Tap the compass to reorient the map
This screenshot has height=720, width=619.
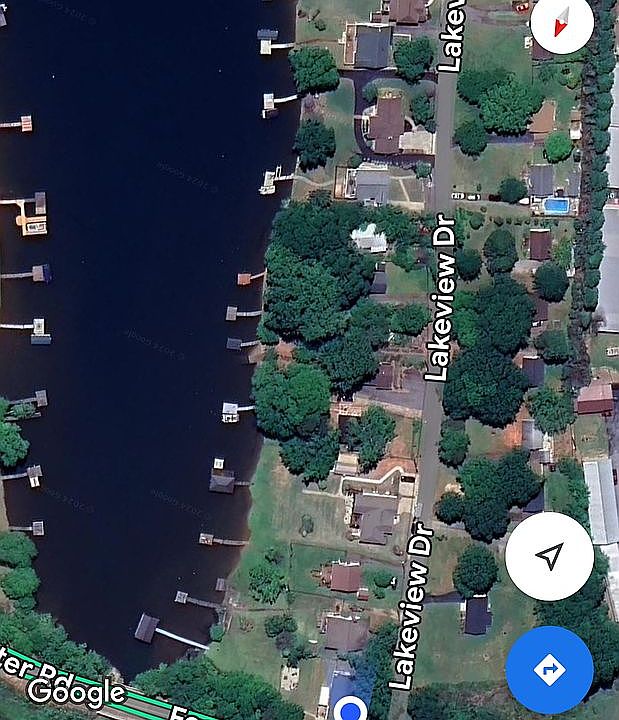click(561, 22)
